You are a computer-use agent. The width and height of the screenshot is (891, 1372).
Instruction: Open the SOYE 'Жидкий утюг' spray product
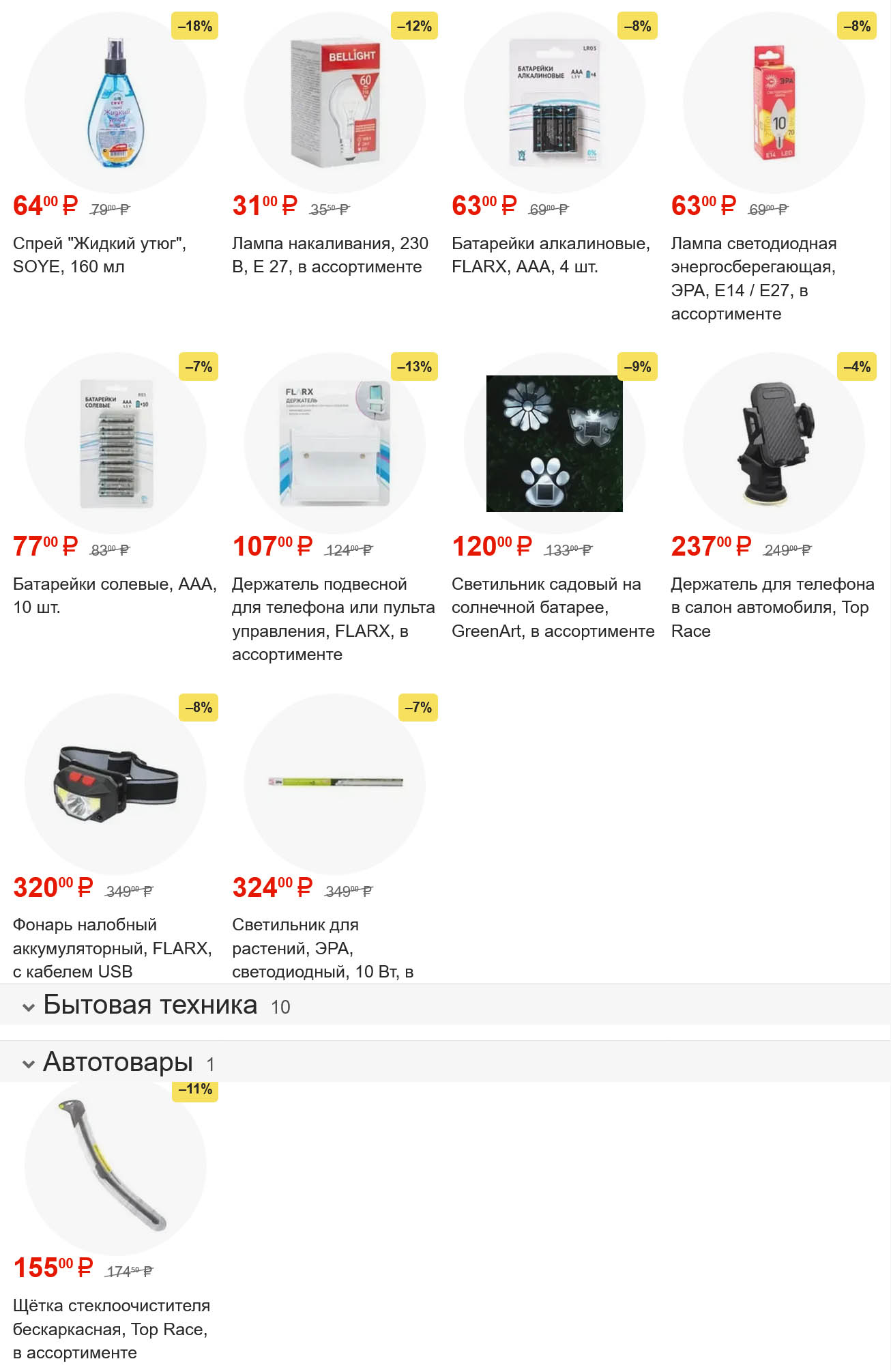click(x=115, y=103)
